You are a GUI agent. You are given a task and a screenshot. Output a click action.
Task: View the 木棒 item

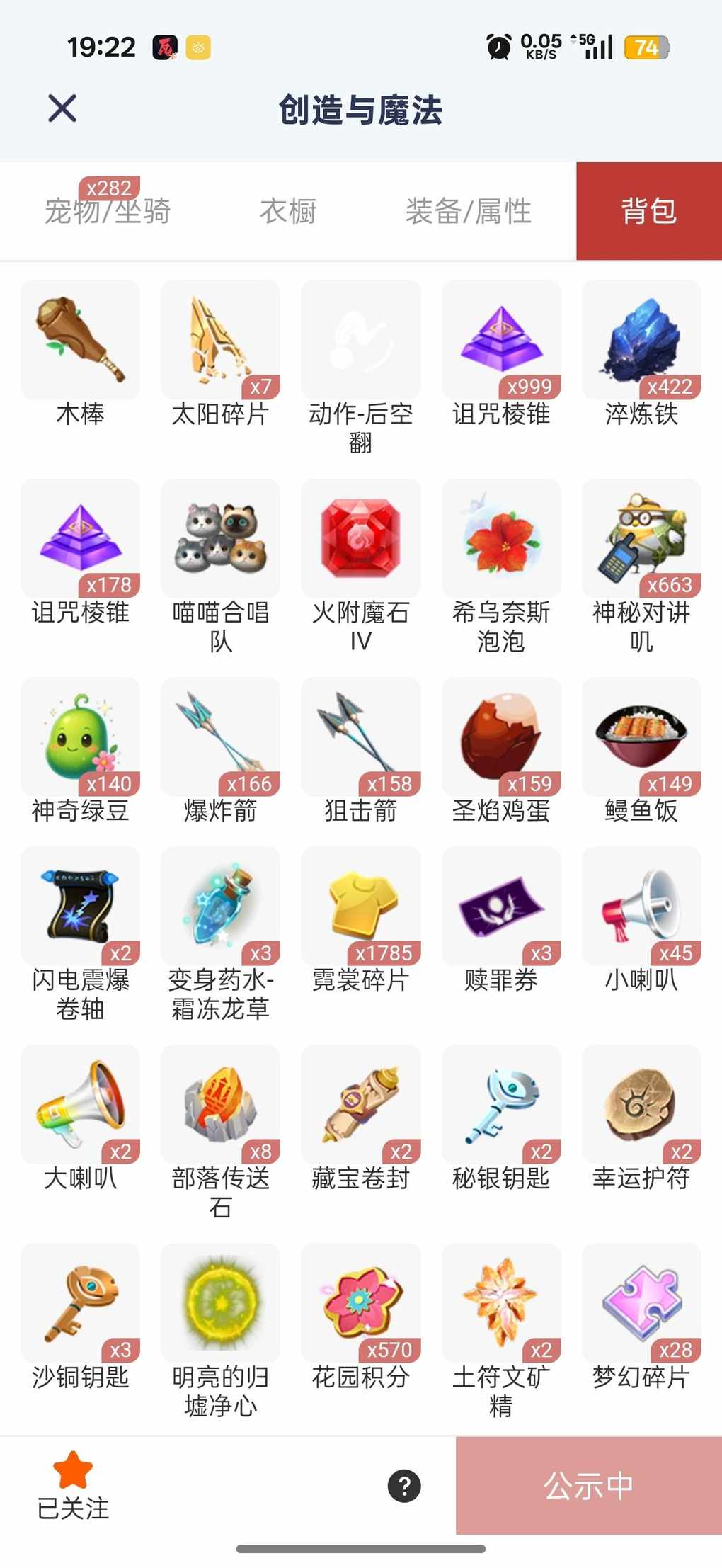point(80,339)
